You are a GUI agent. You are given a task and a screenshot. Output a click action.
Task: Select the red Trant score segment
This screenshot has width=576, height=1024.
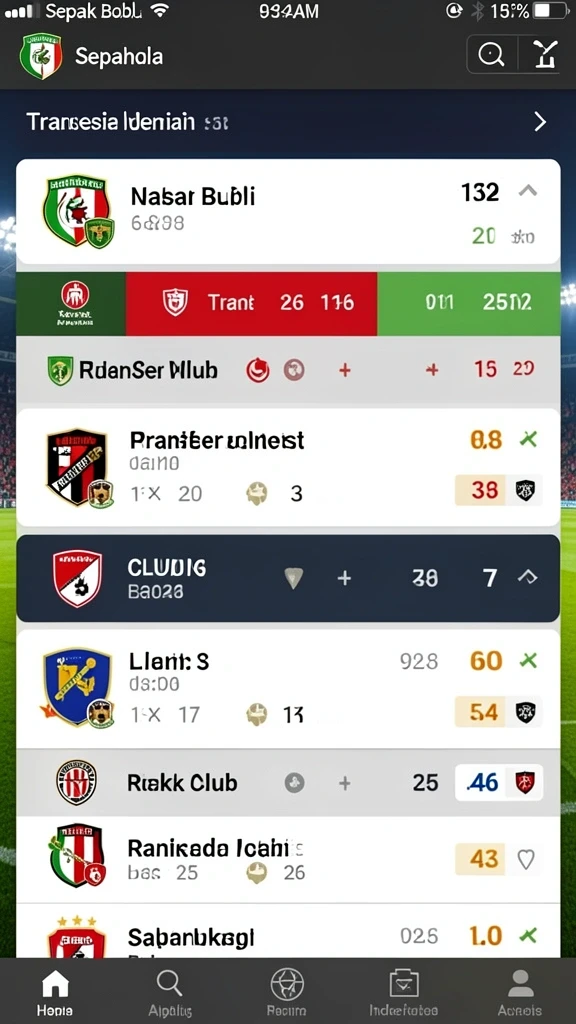pyautogui.click(x=251, y=303)
